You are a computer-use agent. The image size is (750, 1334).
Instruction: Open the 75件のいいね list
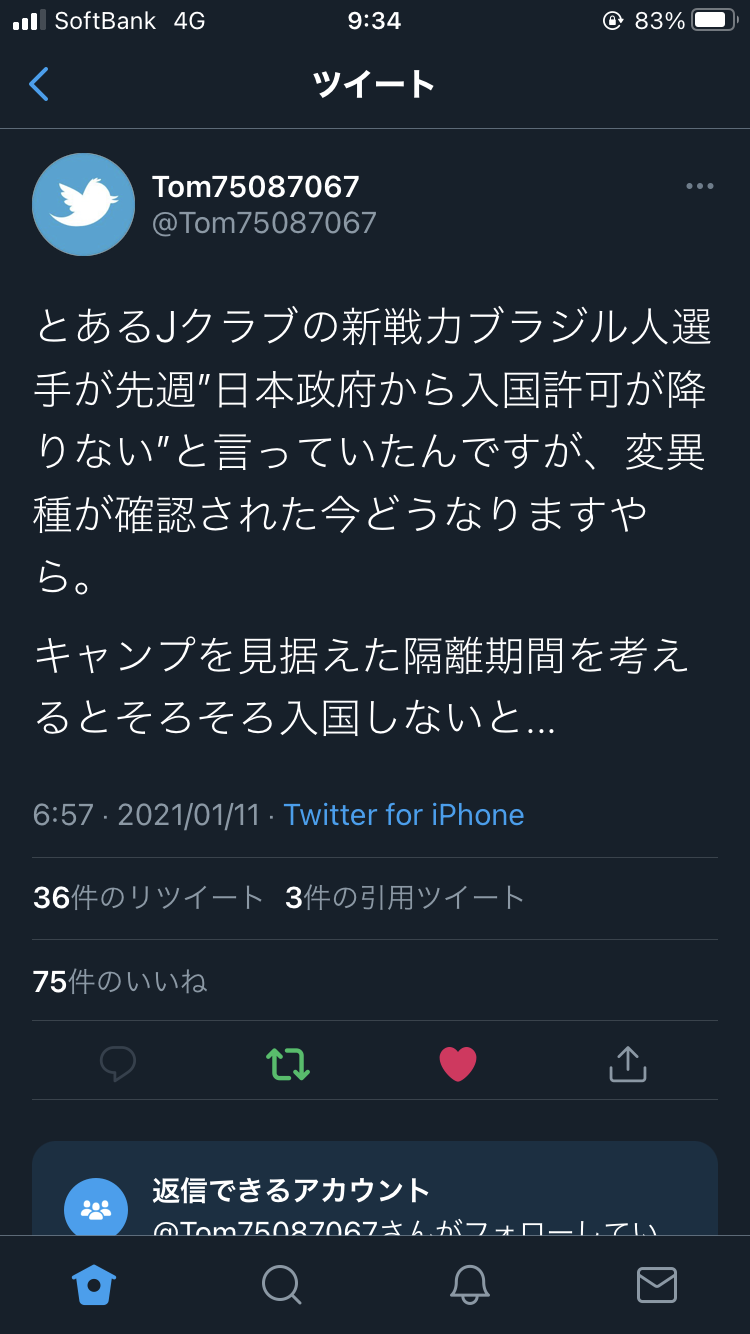[120, 981]
